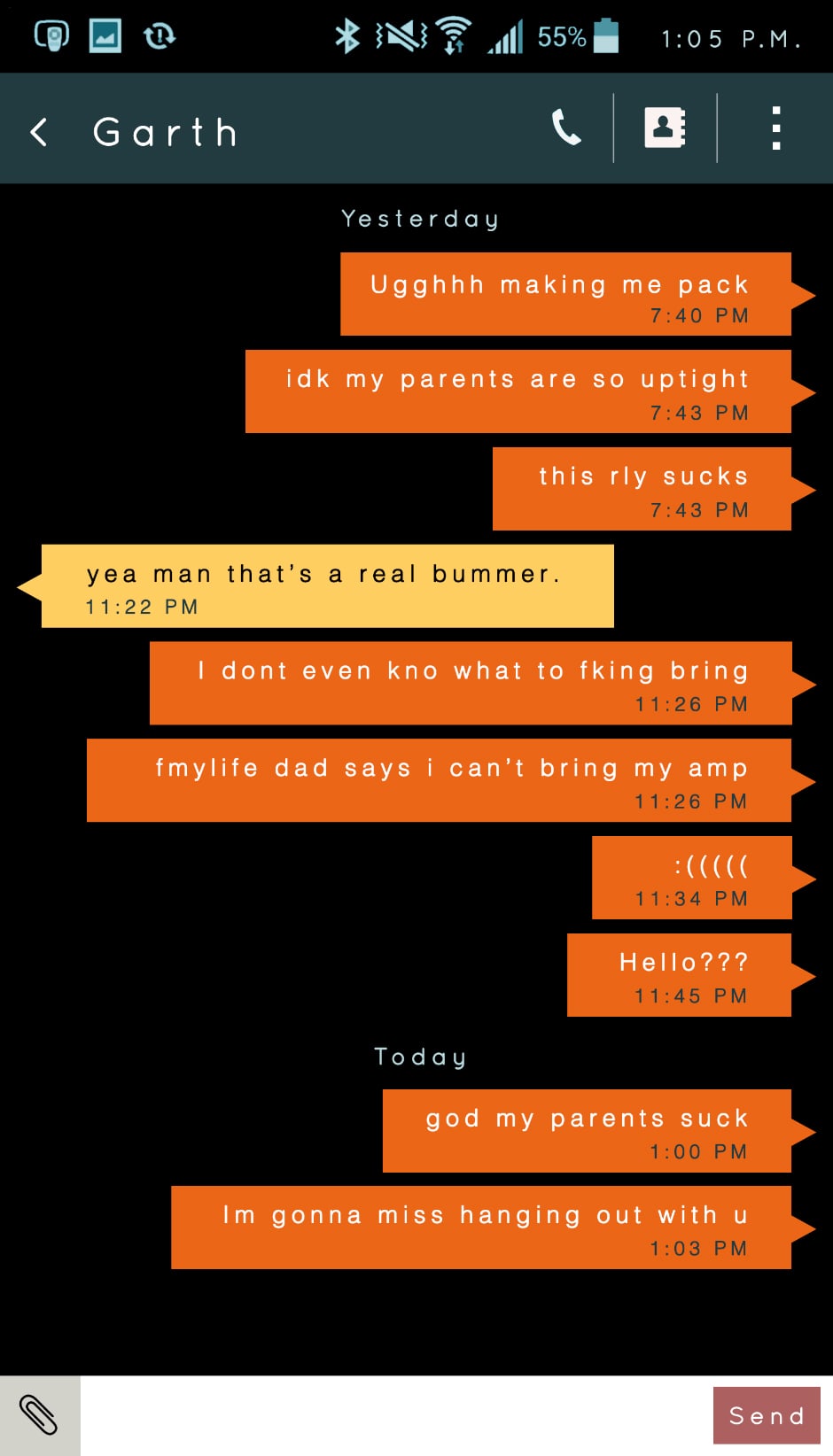833x1456 pixels.
Task: Go back from Garth's conversation
Action: click(39, 132)
